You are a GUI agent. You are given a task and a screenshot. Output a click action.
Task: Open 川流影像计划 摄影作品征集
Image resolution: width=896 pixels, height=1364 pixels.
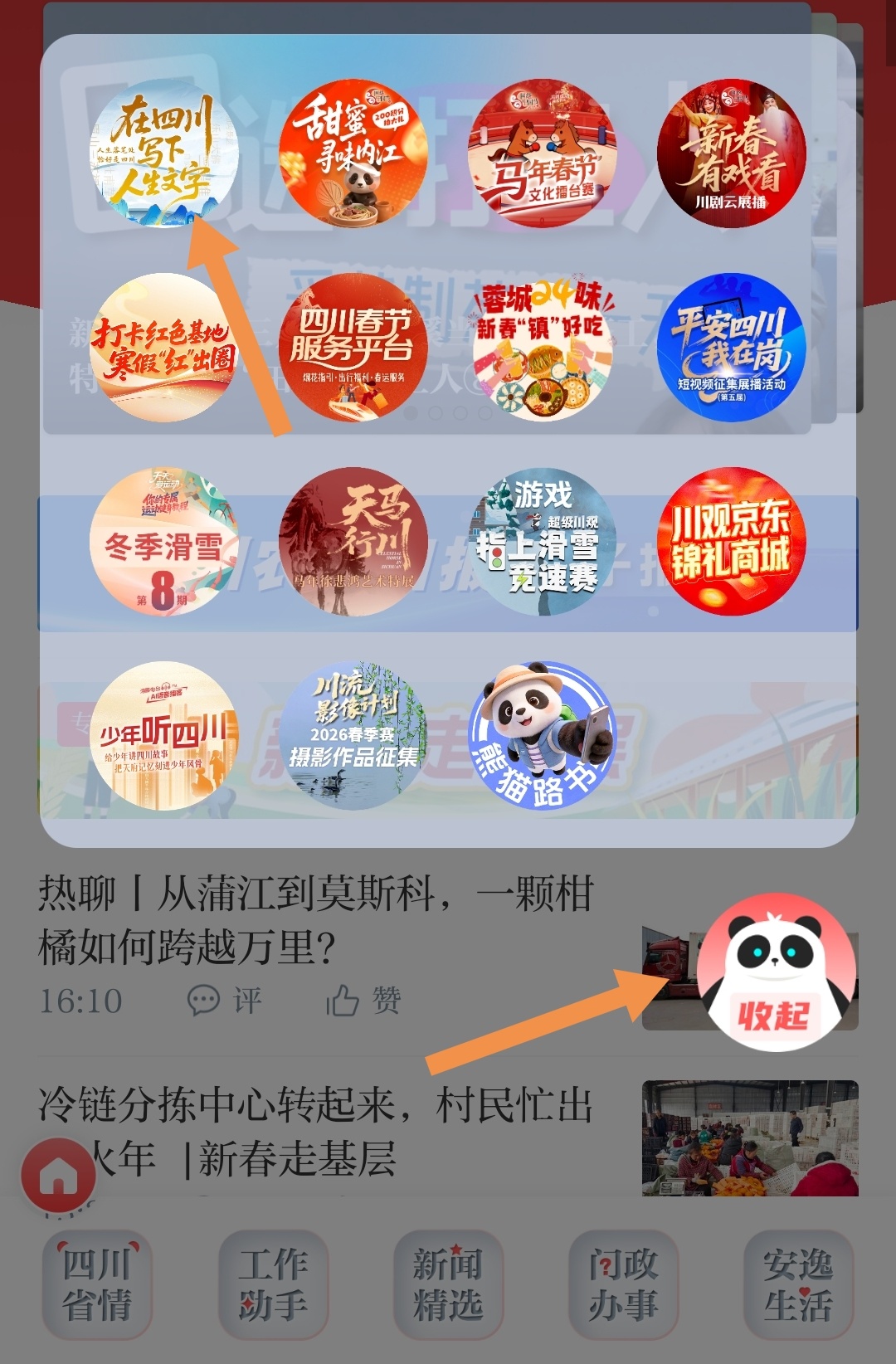pyautogui.click(x=353, y=736)
